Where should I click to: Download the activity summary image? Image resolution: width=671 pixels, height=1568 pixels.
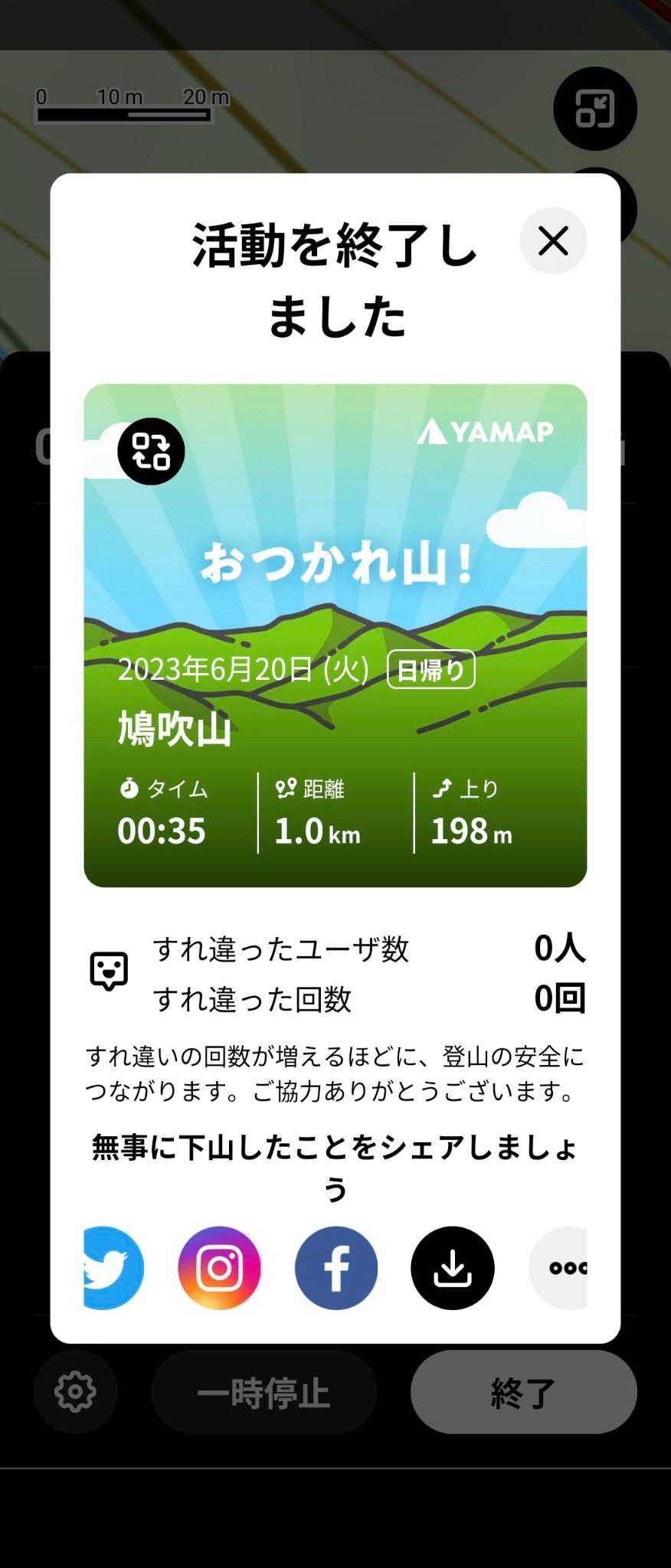coord(453,1268)
